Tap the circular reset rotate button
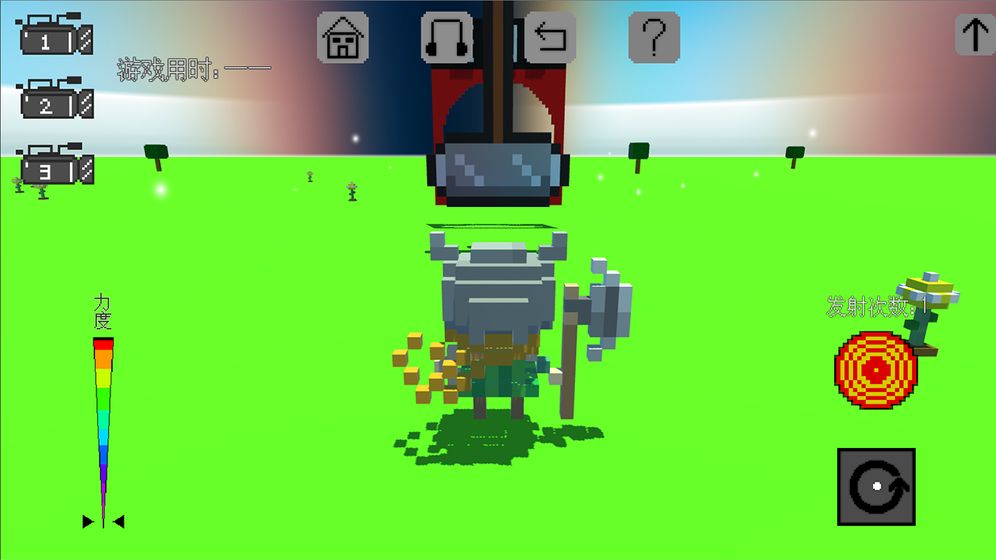This screenshot has height=560, width=996. click(876, 487)
